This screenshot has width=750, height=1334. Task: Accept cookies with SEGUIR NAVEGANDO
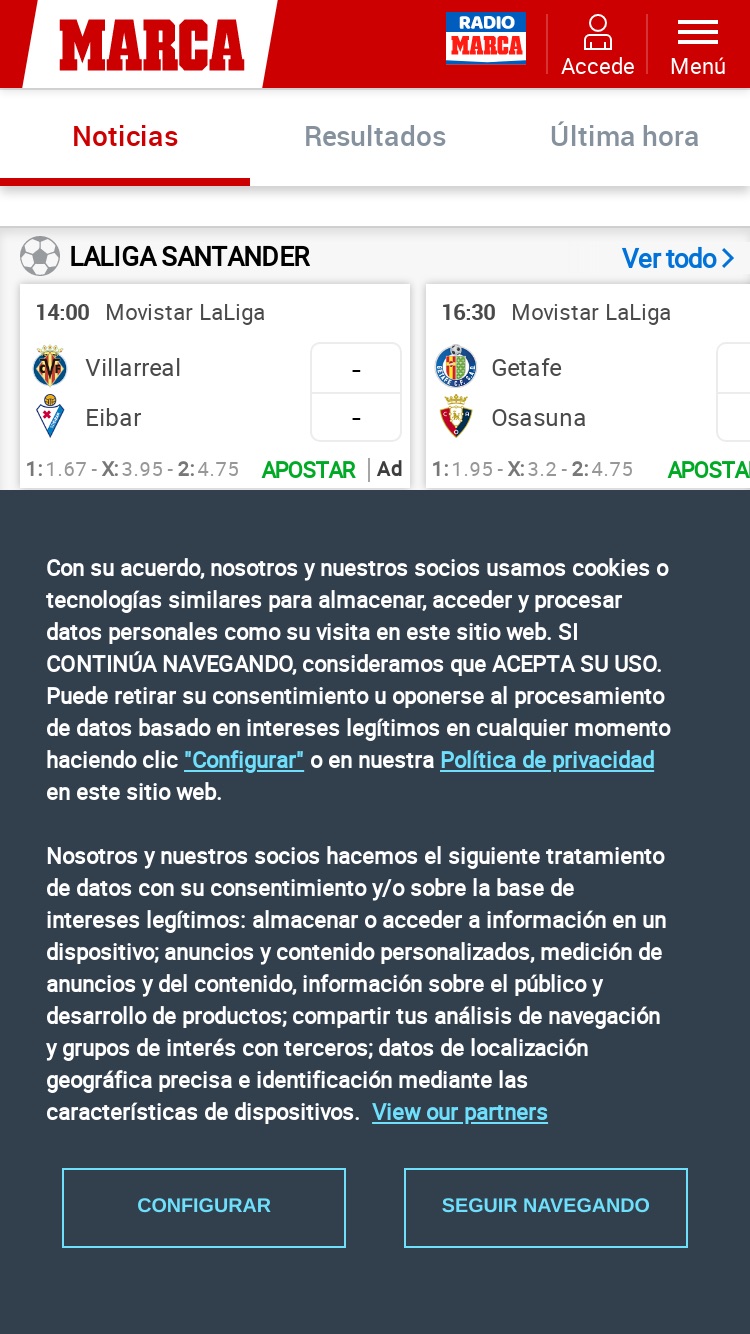(546, 1207)
